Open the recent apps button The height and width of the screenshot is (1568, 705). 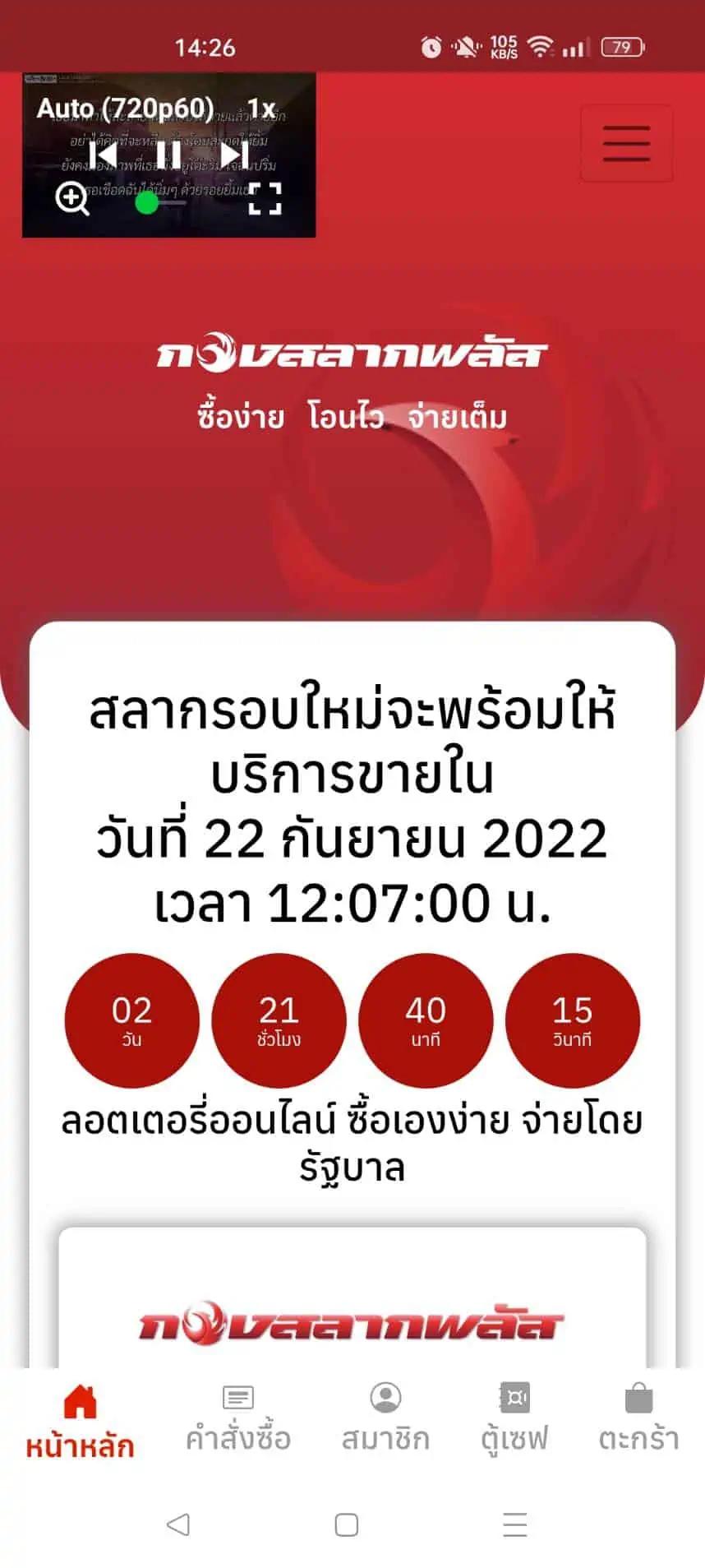coord(514,1524)
